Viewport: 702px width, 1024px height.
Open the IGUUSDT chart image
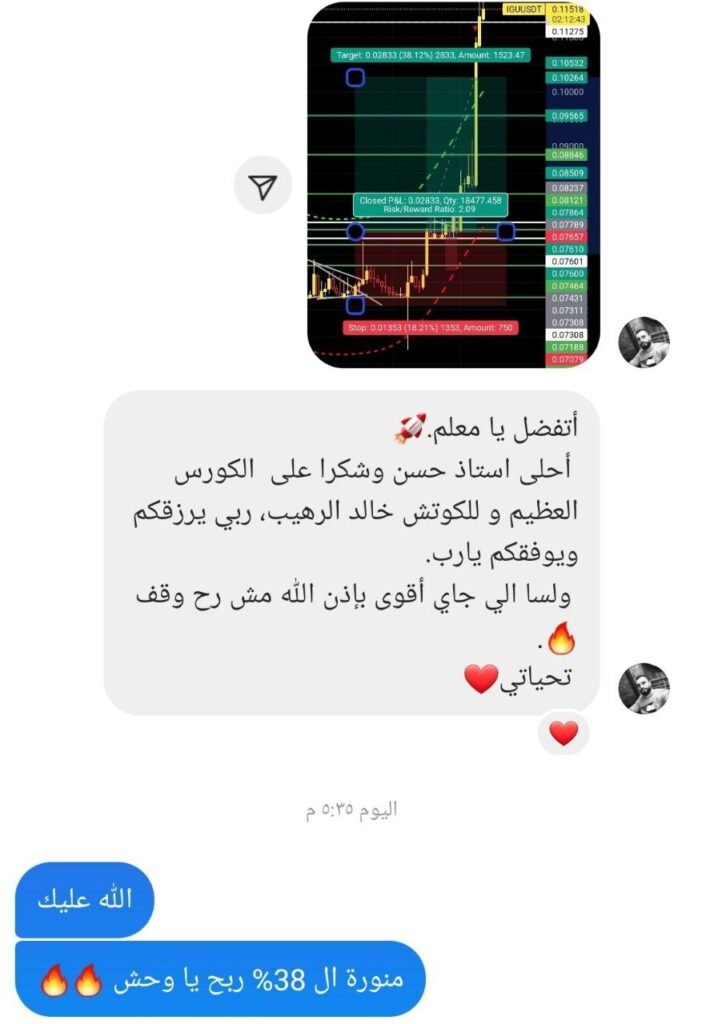click(x=453, y=185)
